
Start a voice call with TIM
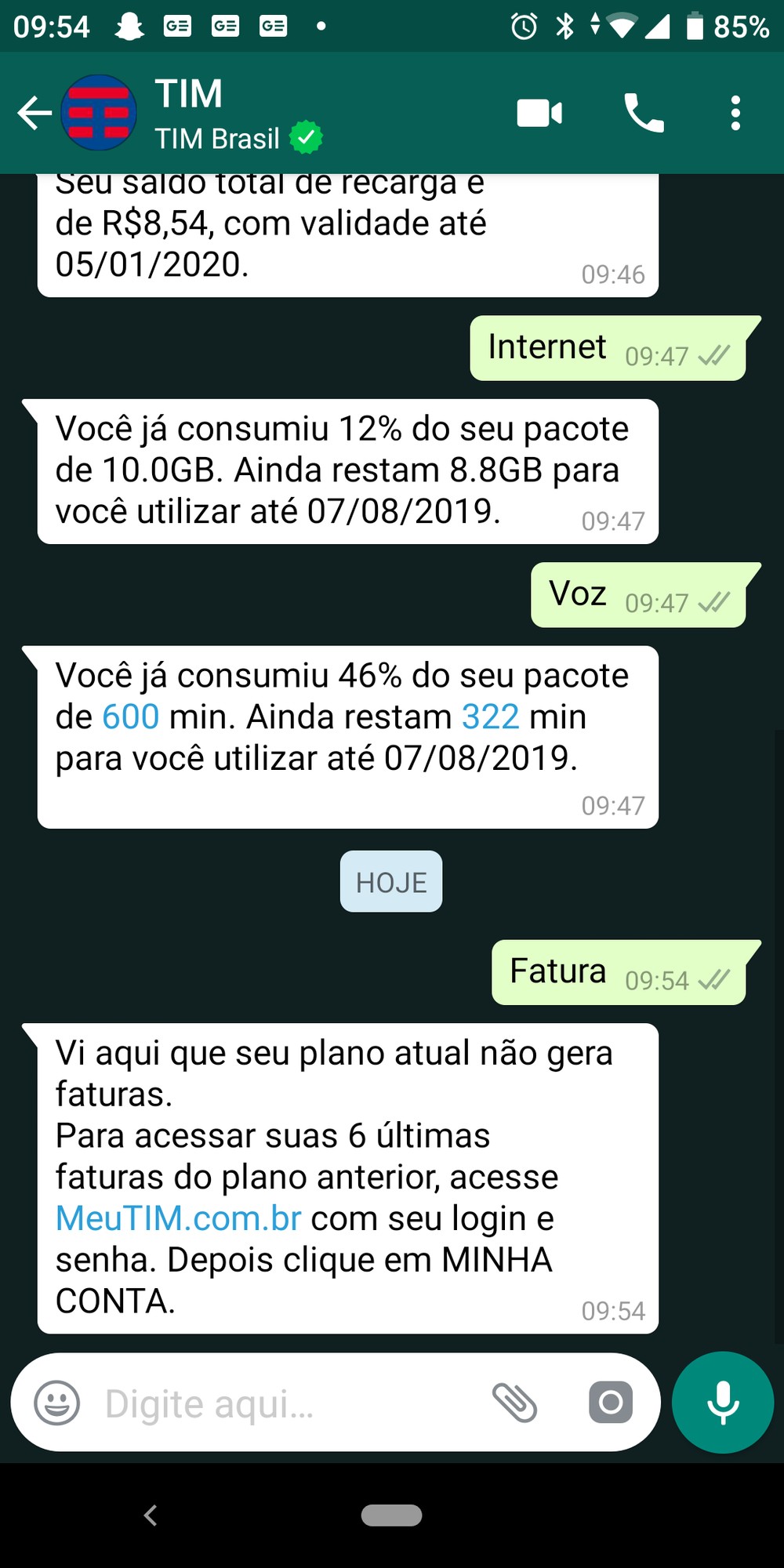[644, 113]
